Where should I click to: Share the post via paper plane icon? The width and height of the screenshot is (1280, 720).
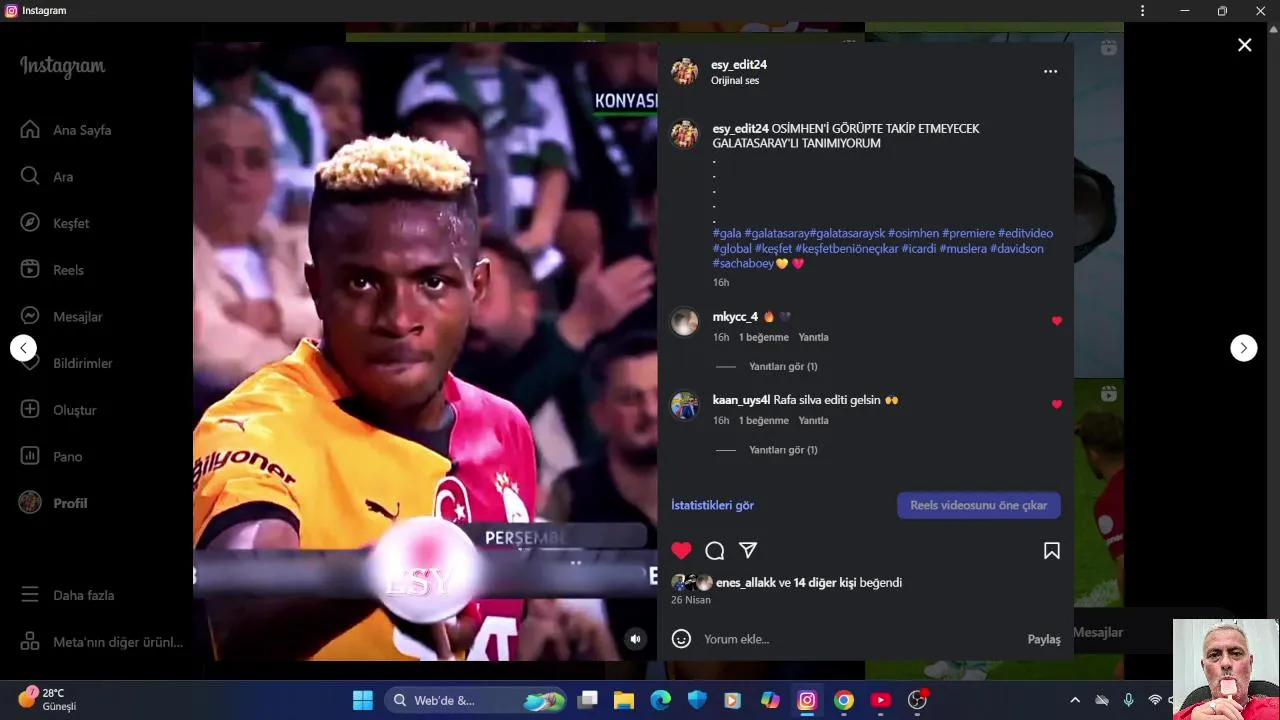point(748,550)
